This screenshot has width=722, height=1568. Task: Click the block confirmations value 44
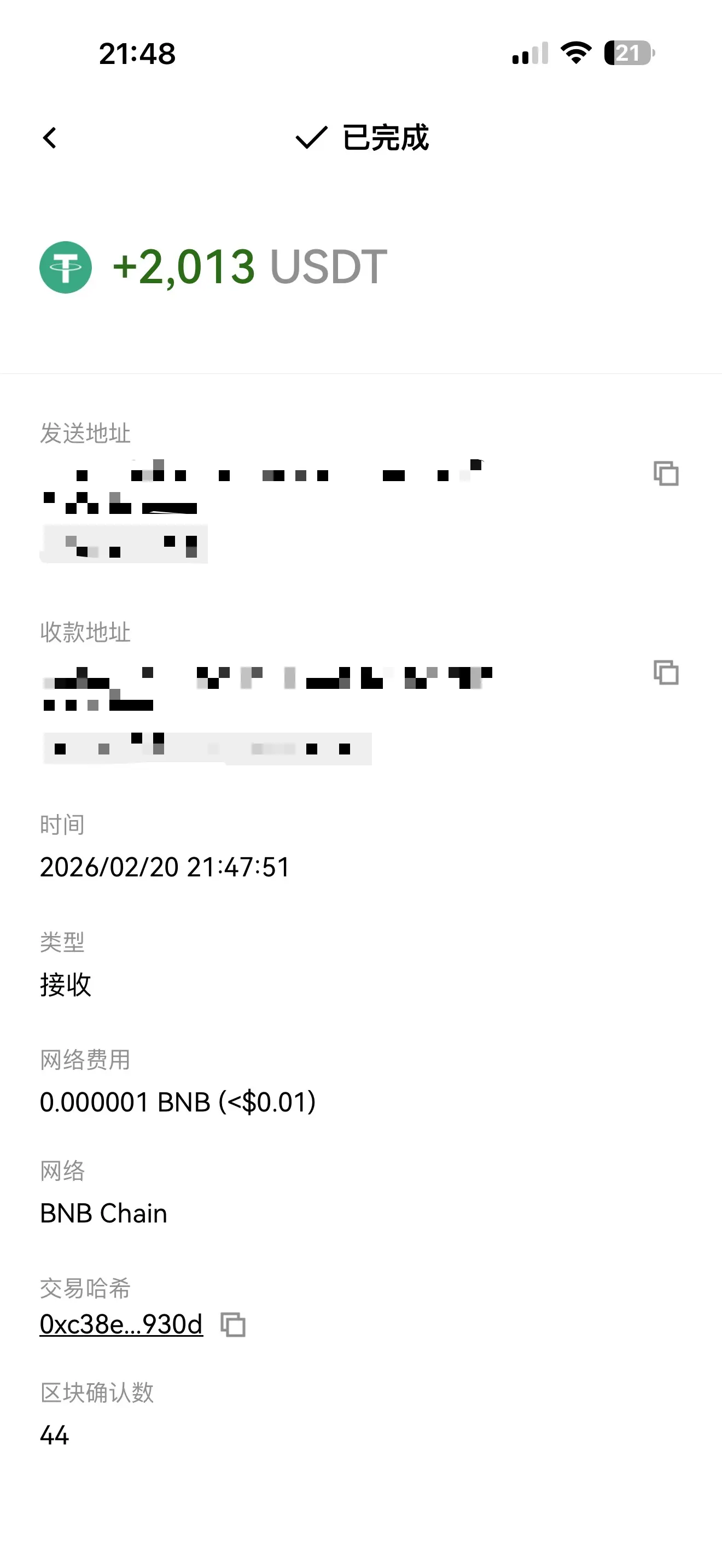pyautogui.click(x=55, y=1435)
